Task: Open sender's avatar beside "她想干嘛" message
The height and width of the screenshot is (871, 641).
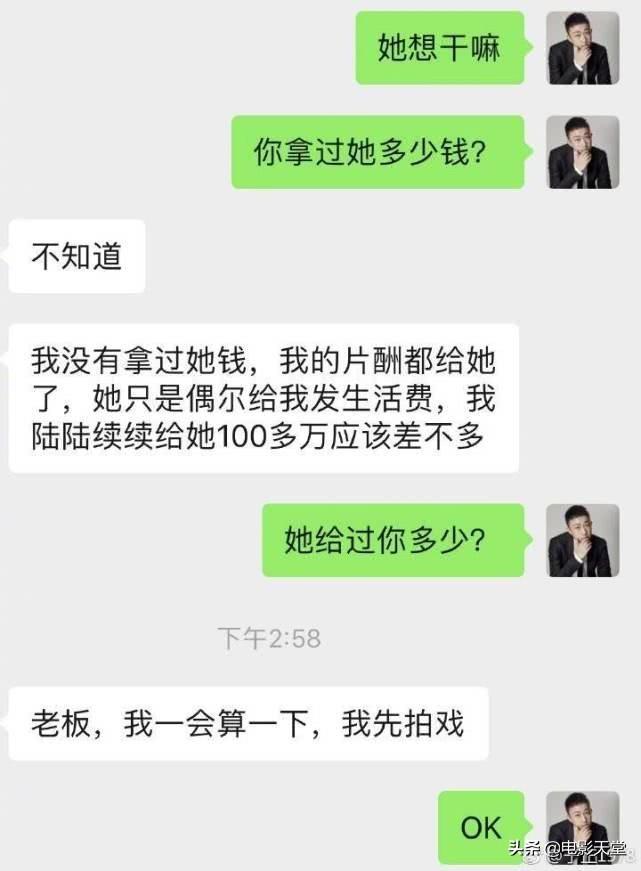Action: (x=583, y=48)
